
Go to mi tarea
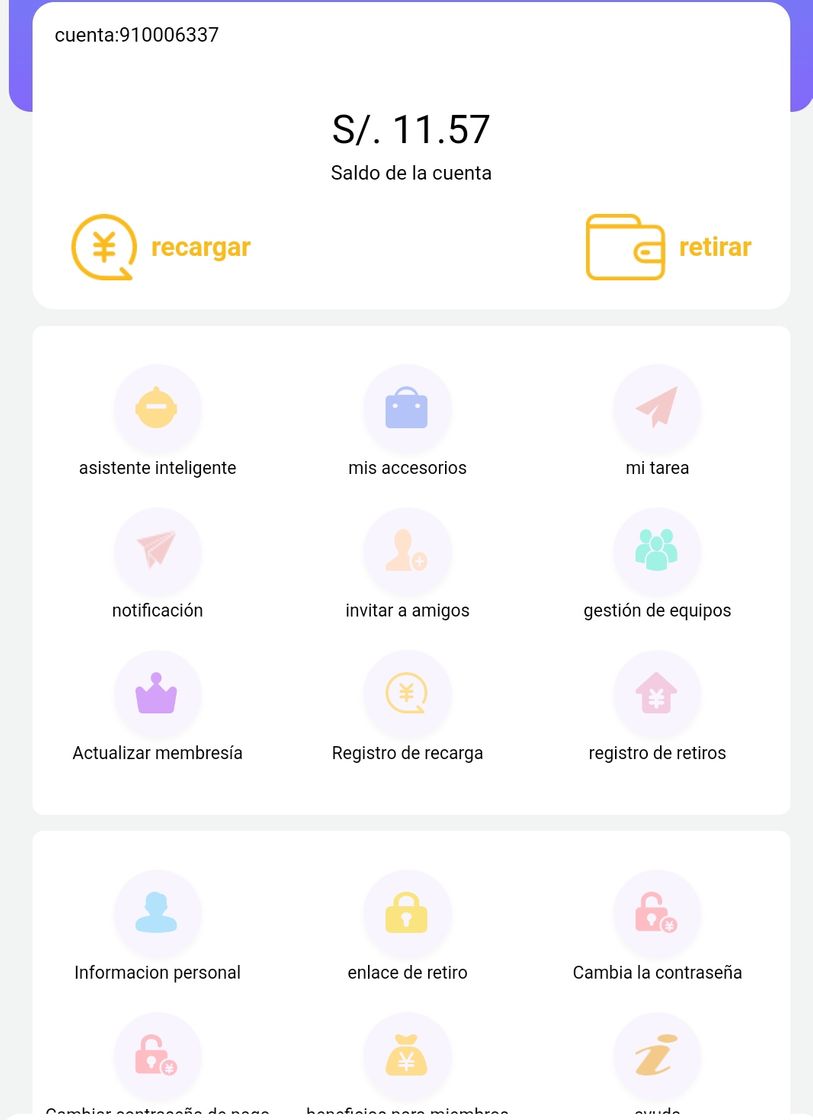click(x=657, y=409)
